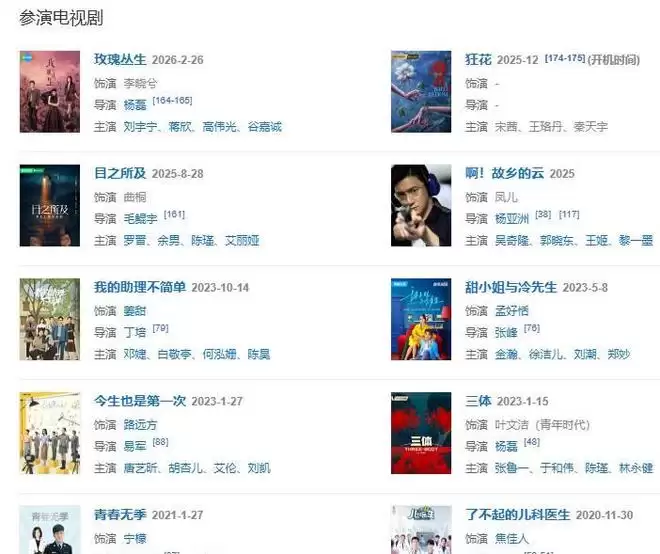View director 丁培's page

(x=134, y=331)
